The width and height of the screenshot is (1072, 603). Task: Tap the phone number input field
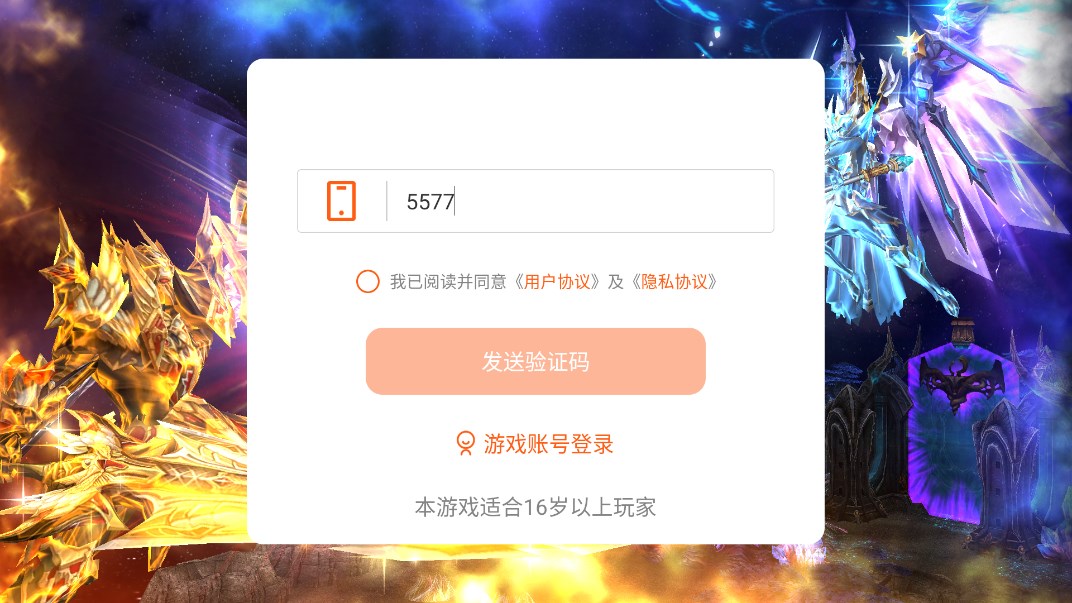(x=578, y=202)
